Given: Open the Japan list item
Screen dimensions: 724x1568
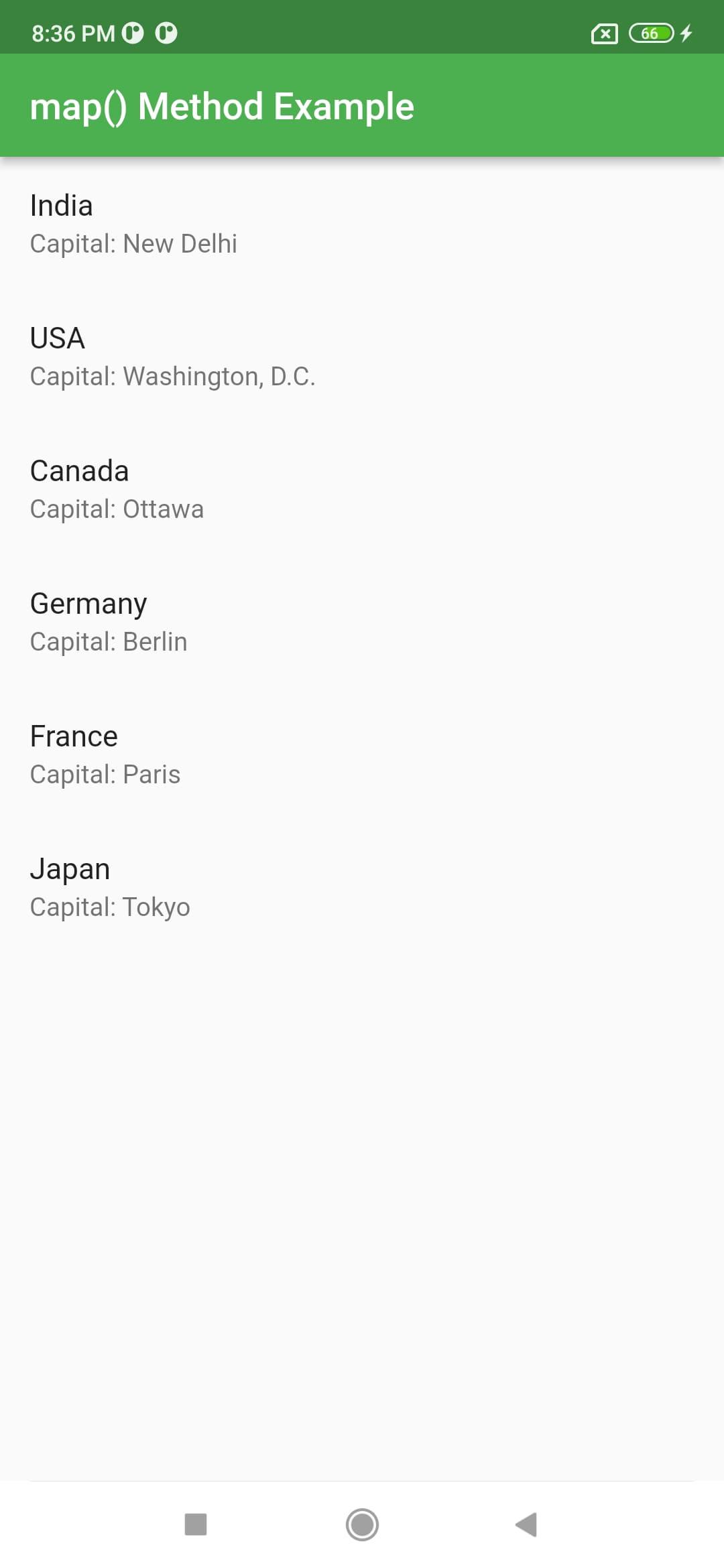Looking at the screenshot, I should click(x=362, y=887).
